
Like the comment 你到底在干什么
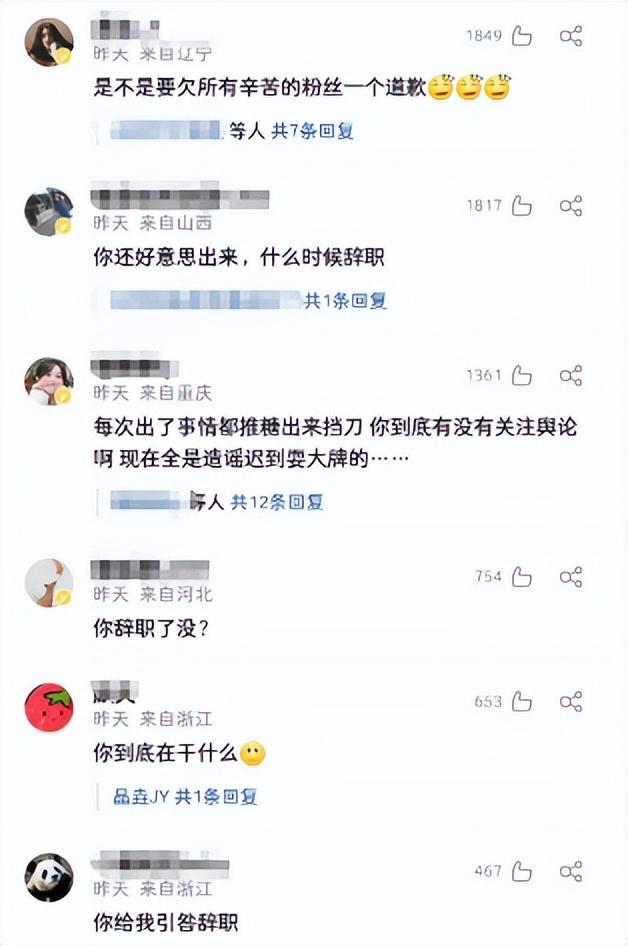coord(521,702)
